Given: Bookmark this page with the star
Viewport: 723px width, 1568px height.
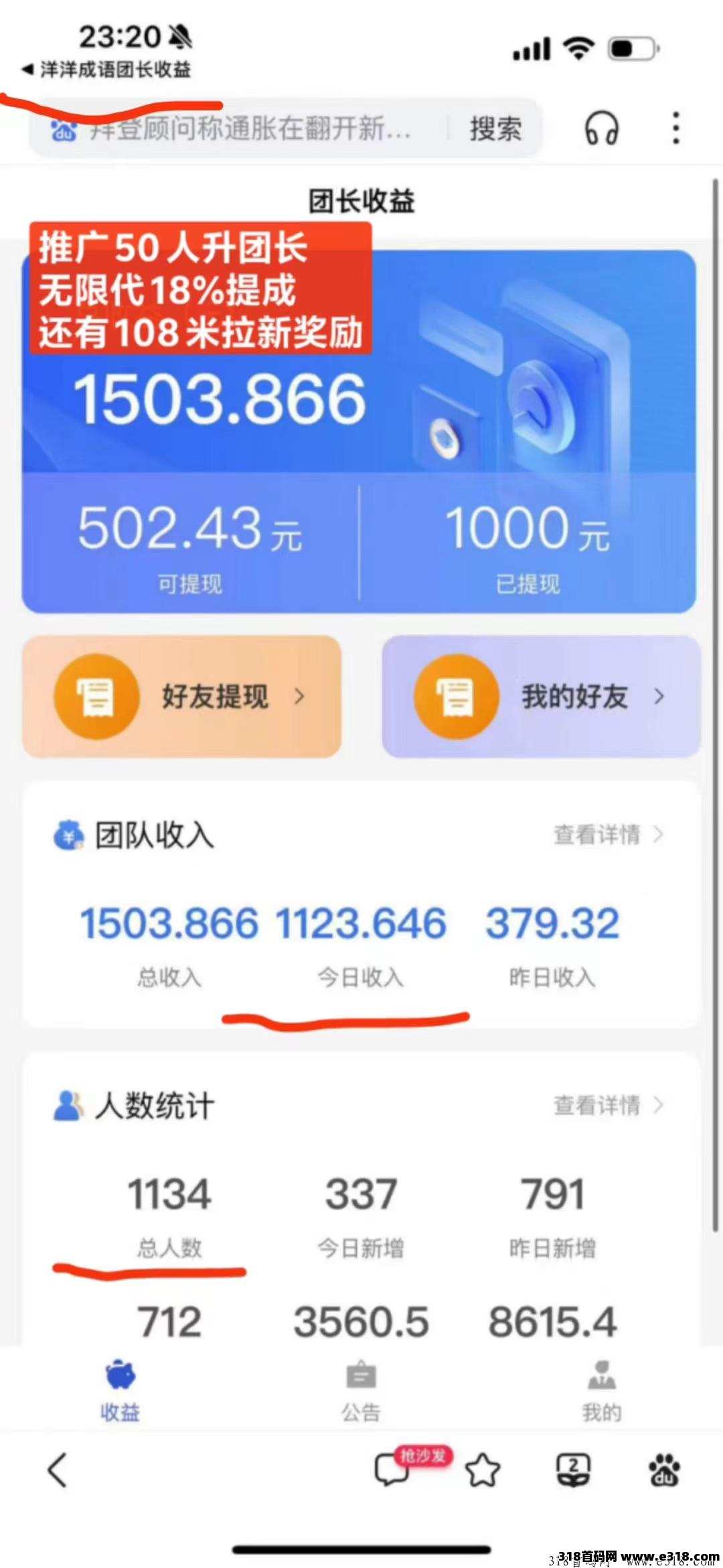Looking at the screenshot, I should tap(483, 1470).
